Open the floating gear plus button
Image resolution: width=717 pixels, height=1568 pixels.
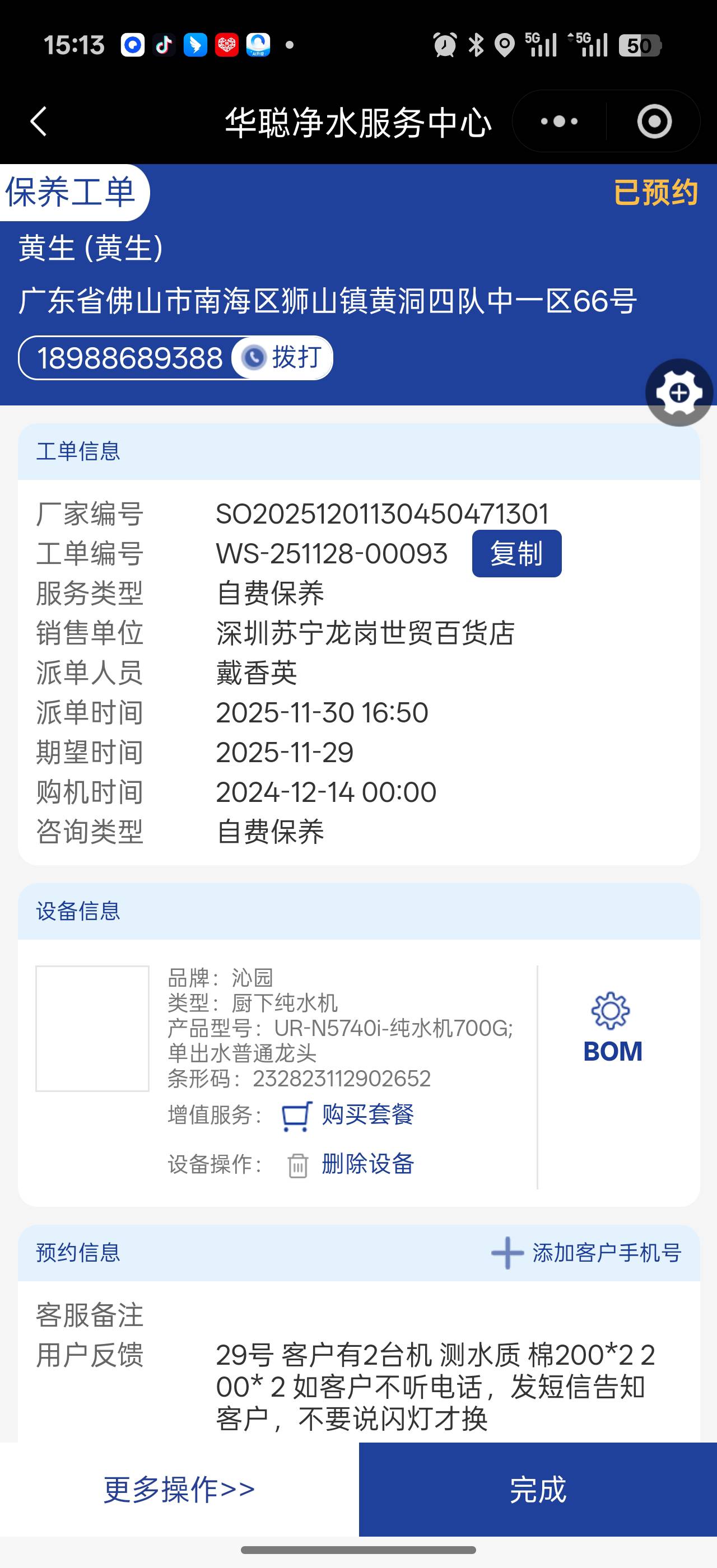pos(679,393)
